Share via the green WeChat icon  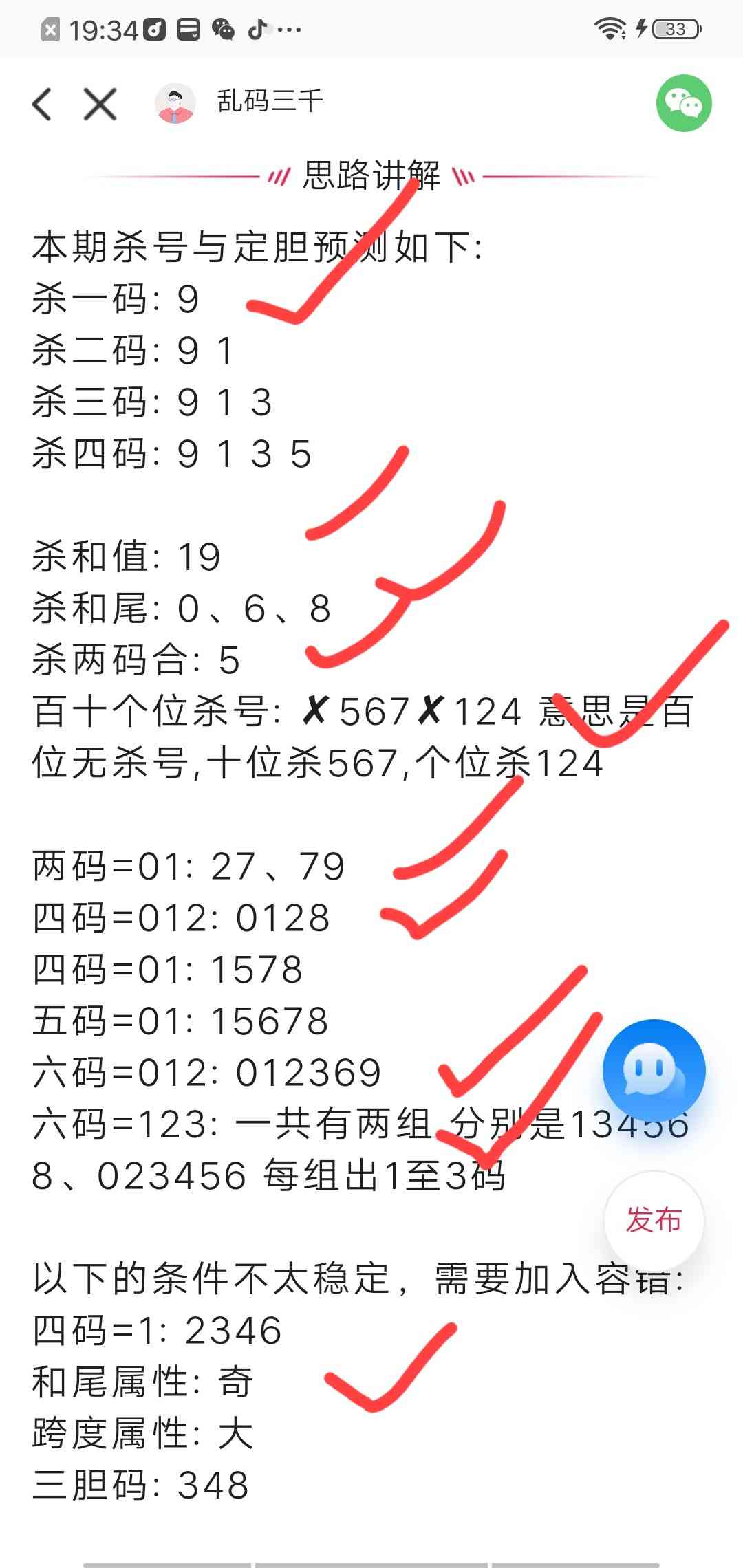(683, 103)
